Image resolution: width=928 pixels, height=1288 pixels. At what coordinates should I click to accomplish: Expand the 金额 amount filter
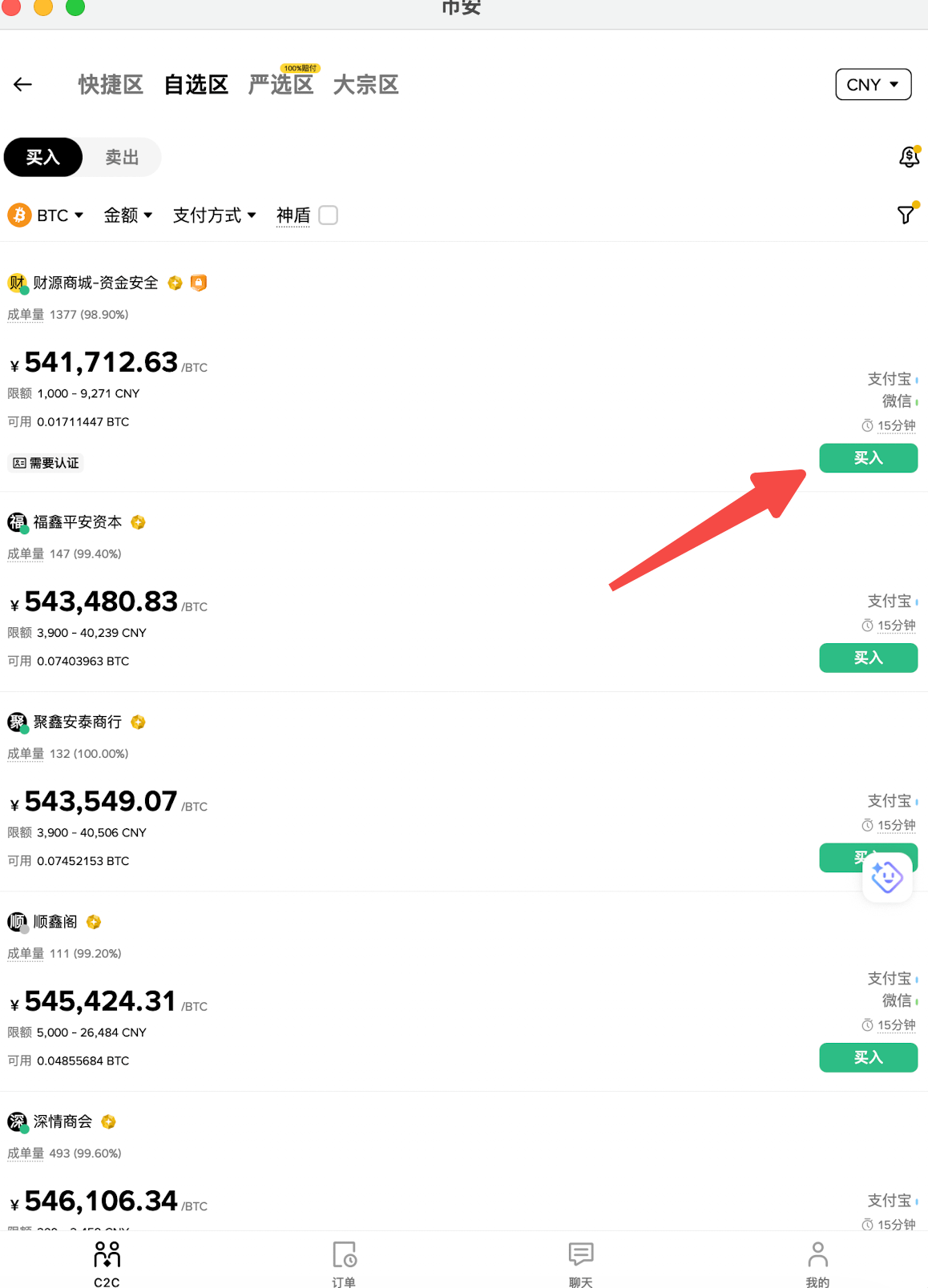point(127,215)
